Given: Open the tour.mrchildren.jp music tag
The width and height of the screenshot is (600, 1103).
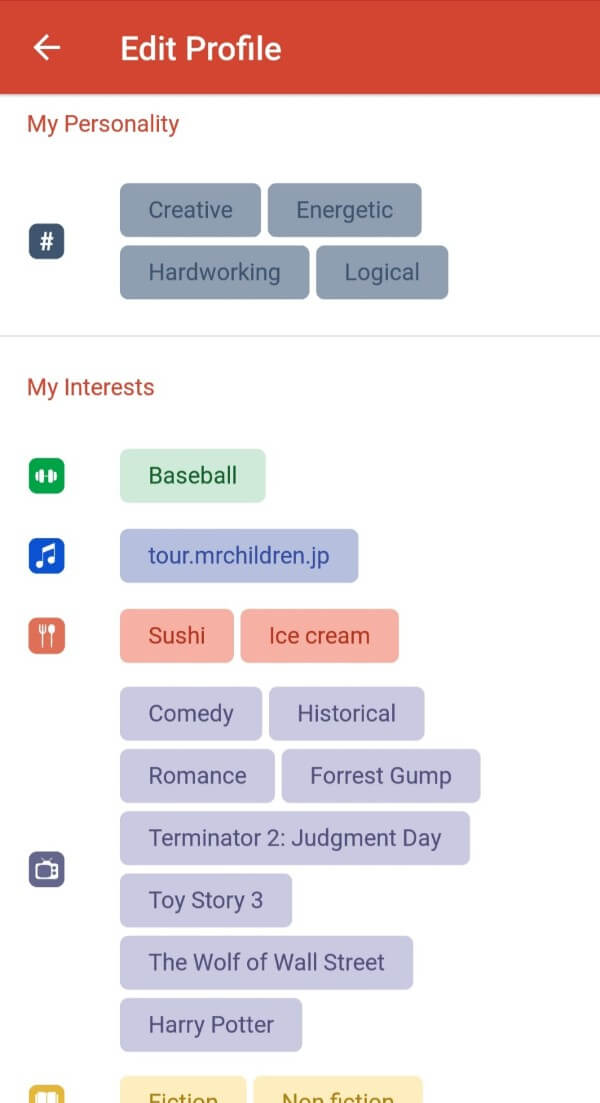Looking at the screenshot, I should (238, 555).
